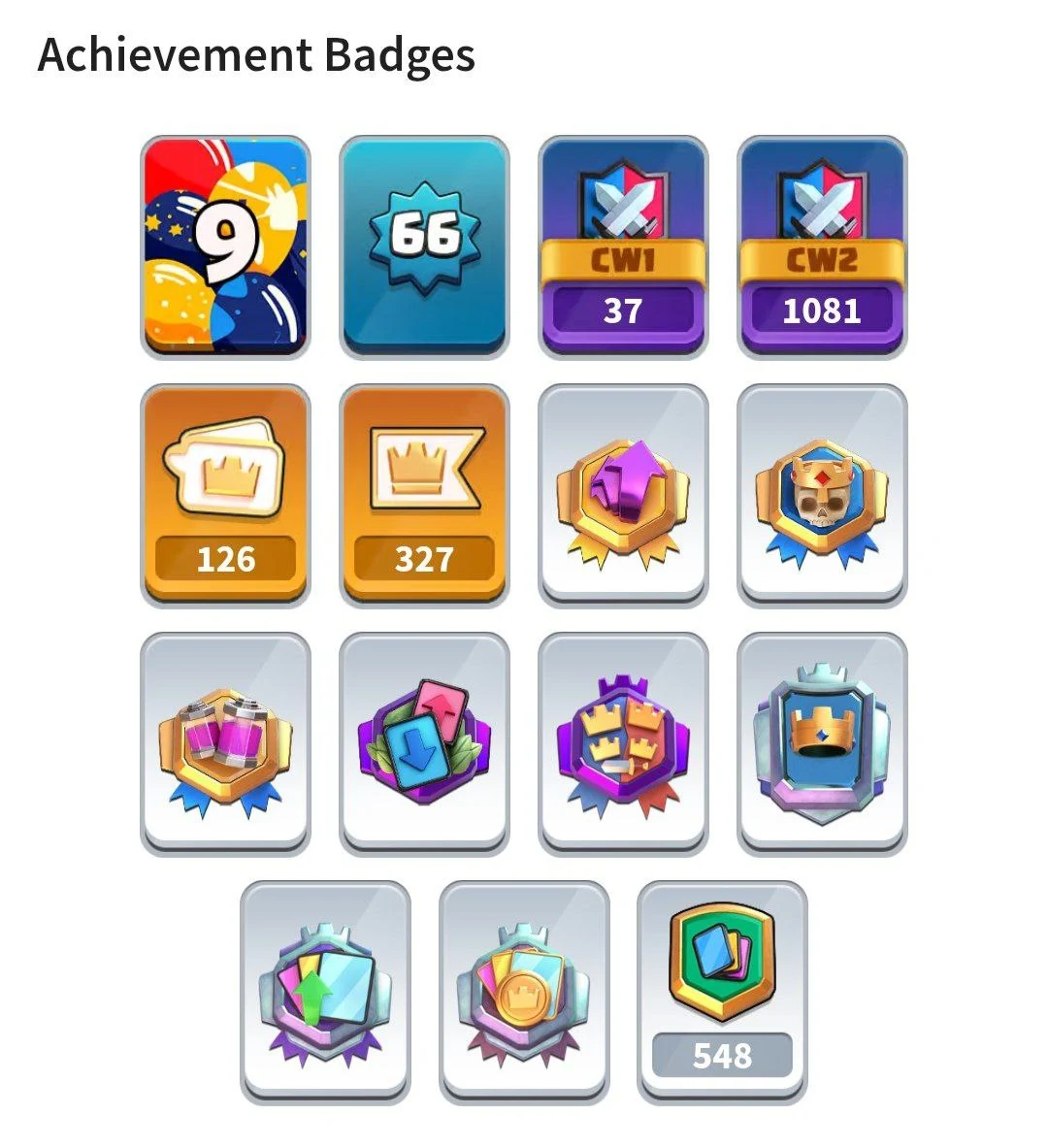The width and height of the screenshot is (1048, 1148).
Task: Tap the pink elixir bottles badge
Action: (225, 743)
